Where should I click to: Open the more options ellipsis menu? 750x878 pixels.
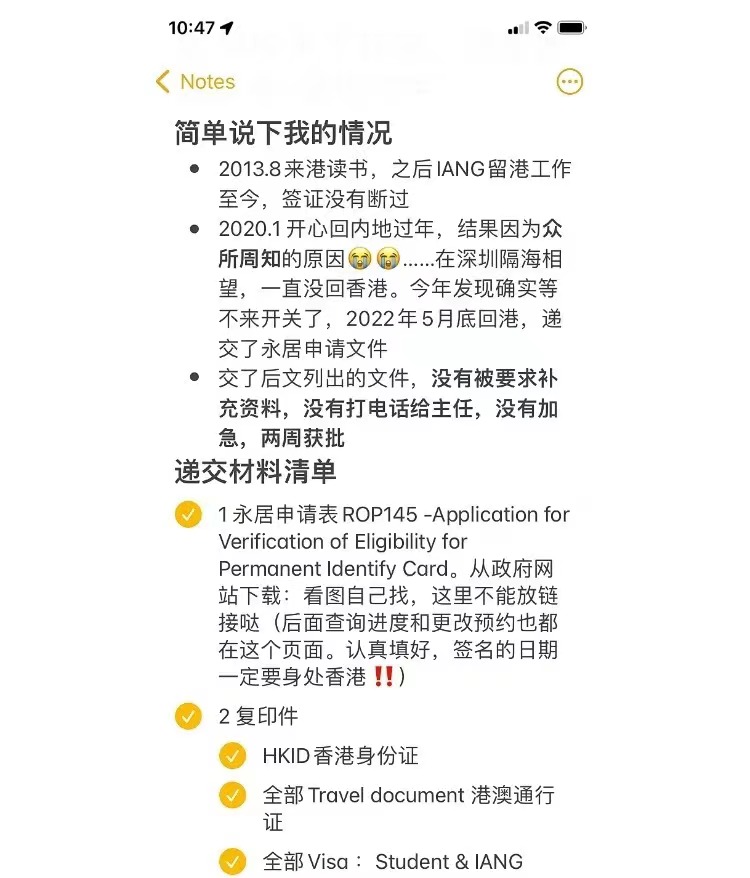[569, 82]
